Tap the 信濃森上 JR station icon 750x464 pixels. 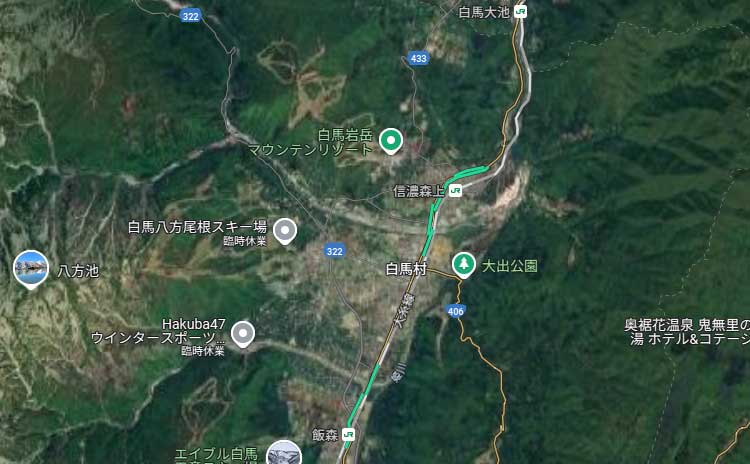point(456,190)
